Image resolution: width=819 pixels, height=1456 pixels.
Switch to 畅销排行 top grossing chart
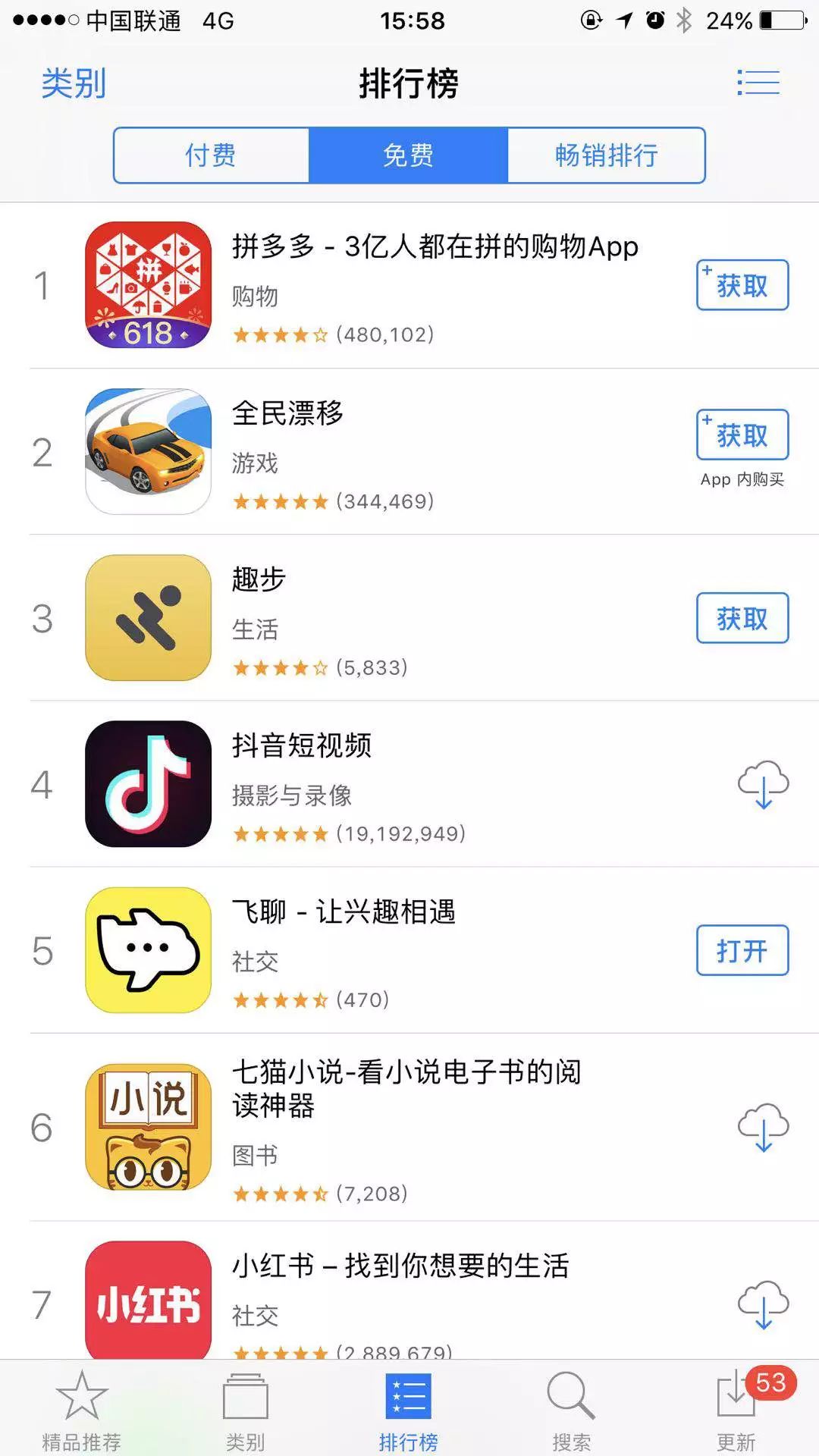pos(606,155)
